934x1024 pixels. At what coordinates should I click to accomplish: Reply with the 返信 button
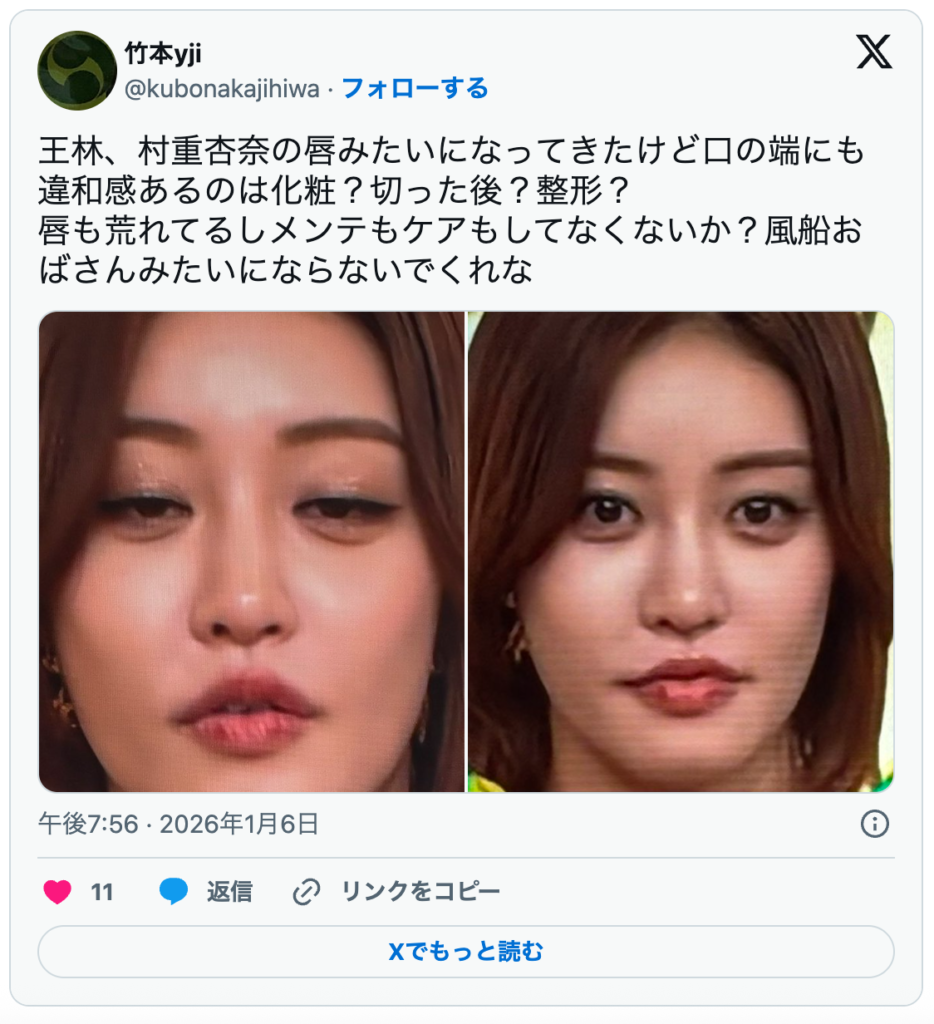pyautogui.click(x=206, y=891)
